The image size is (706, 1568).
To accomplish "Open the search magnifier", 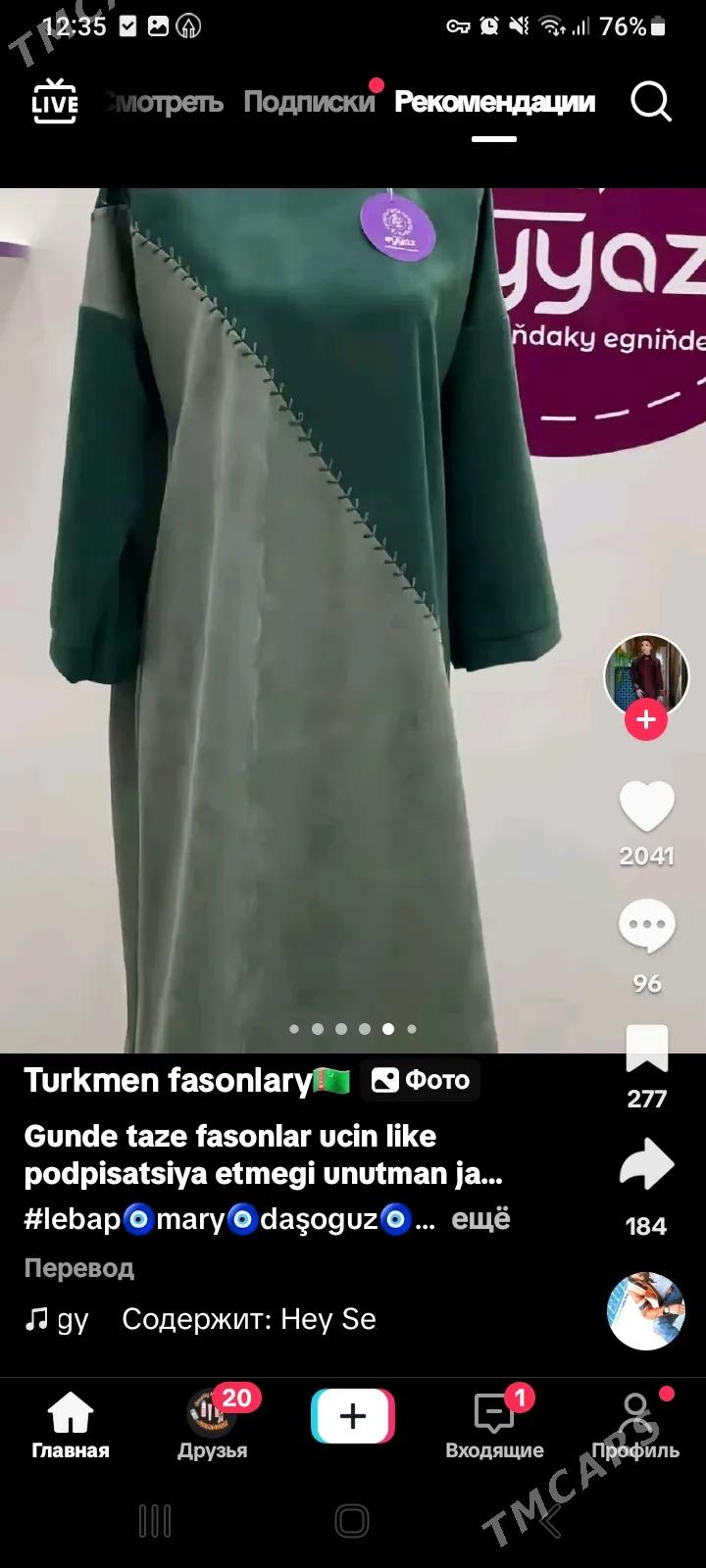I will pyautogui.click(x=651, y=101).
